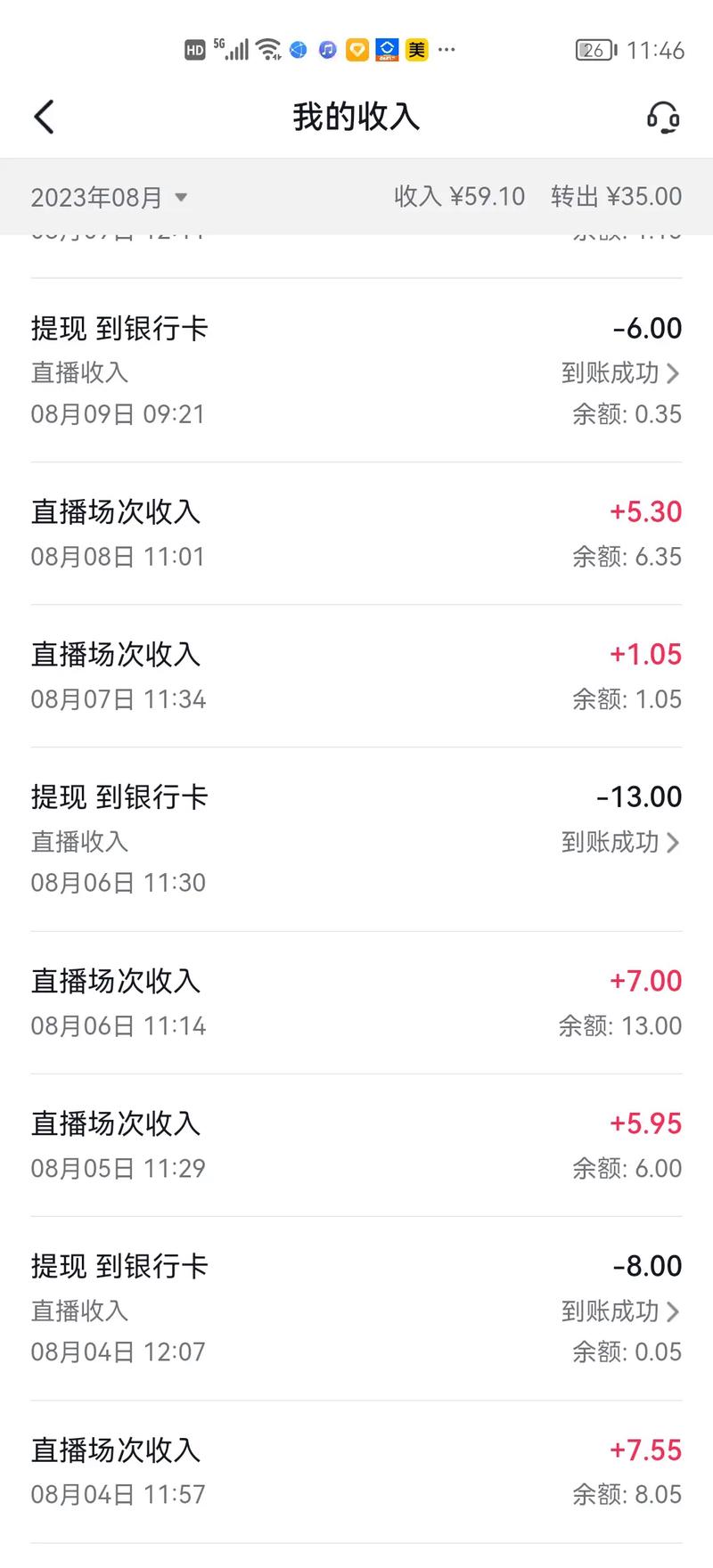Tap the music player status bar icon

click(327, 49)
